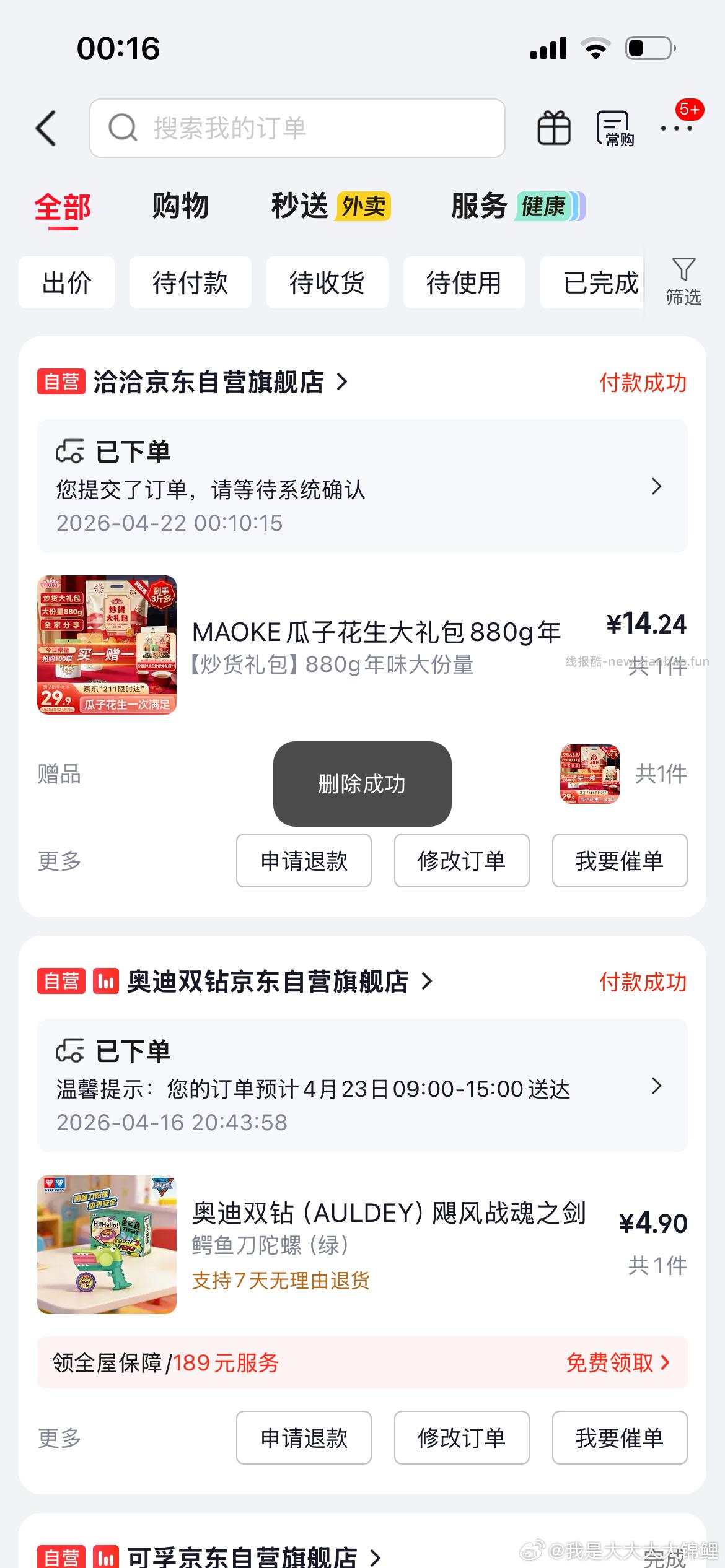The width and height of the screenshot is (725, 1568).
Task: Go back from the orders page
Action: 46,128
